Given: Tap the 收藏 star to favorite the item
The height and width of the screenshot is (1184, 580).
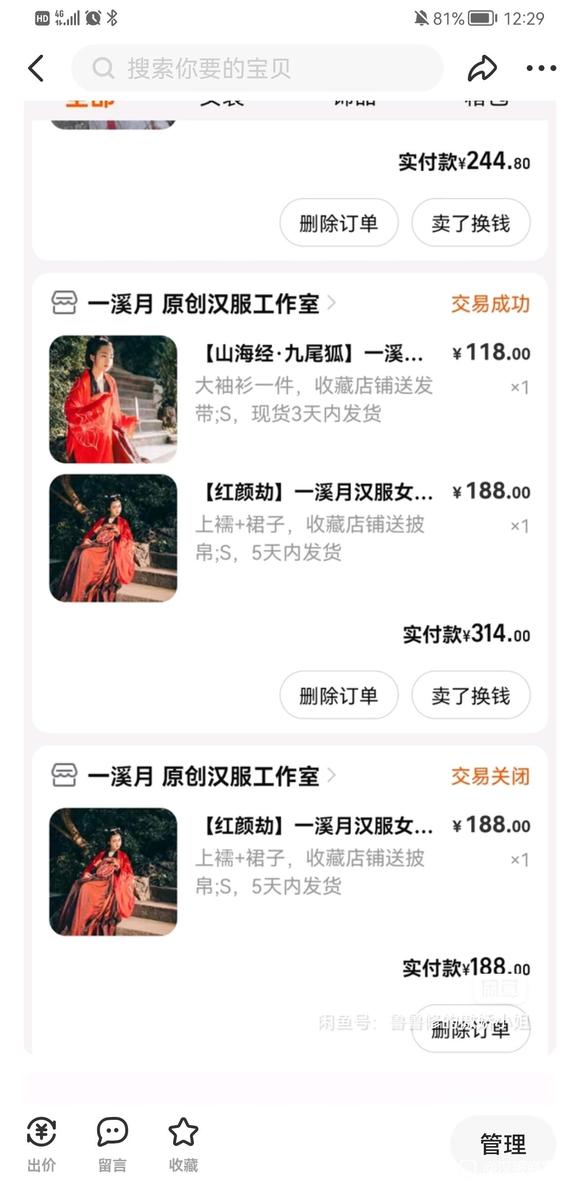Looking at the screenshot, I should (x=183, y=1145).
